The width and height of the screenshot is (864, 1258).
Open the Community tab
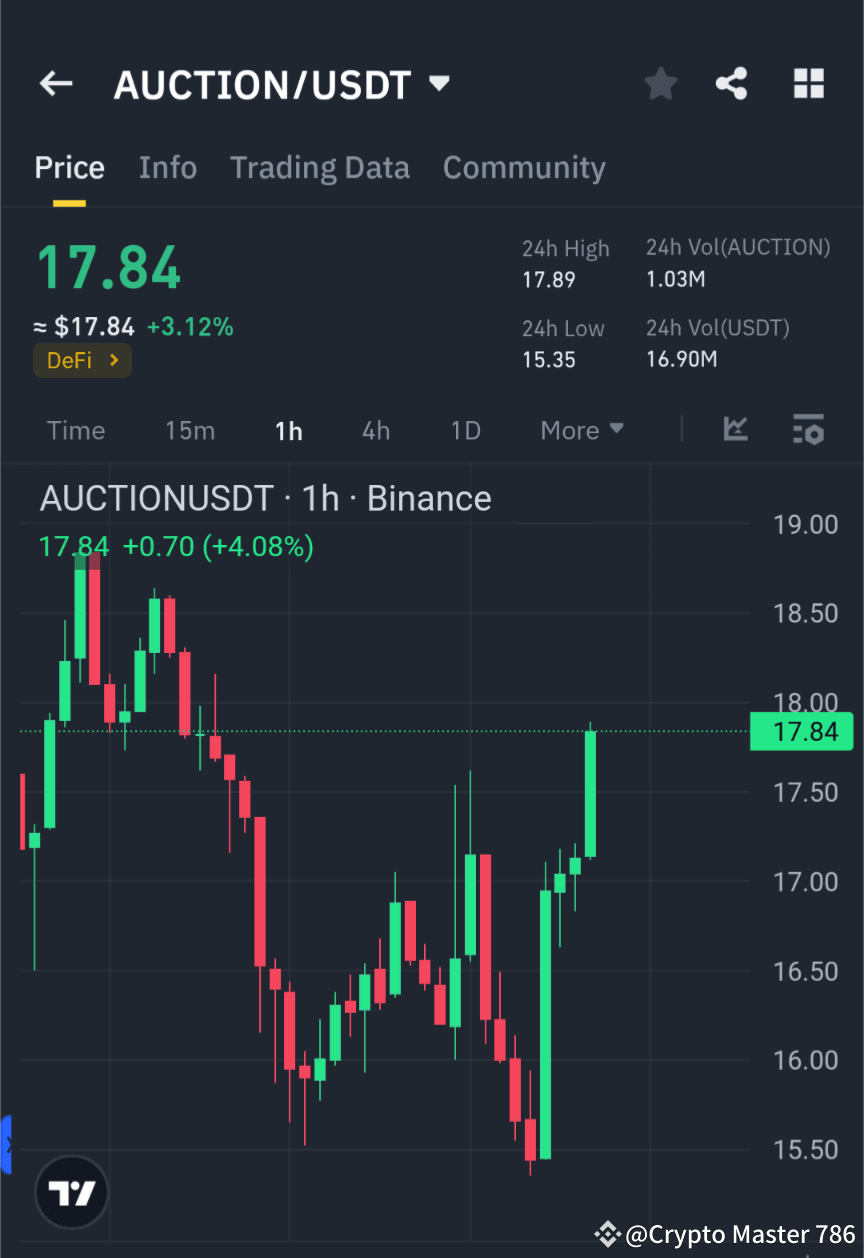pos(524,167)
